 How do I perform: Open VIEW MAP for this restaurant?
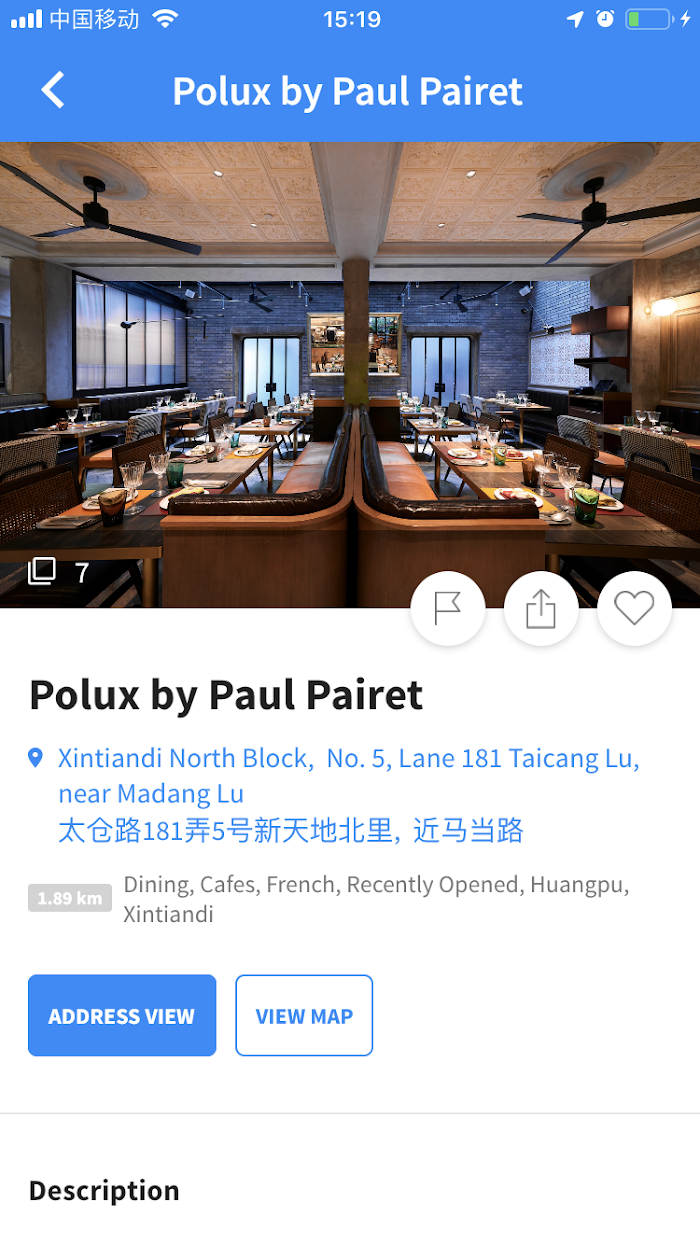[x=304, y=1016]
